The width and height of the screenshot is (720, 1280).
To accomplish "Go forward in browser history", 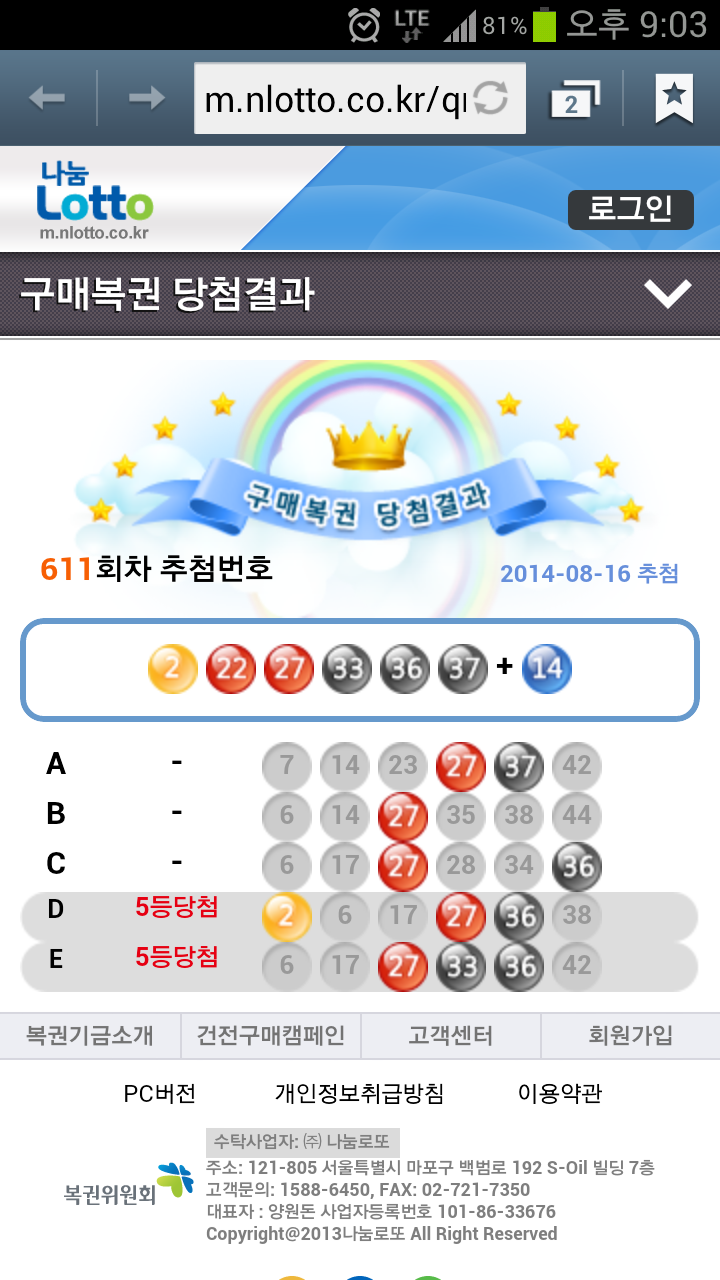I will pyautogui.click(x=147, y=98).
